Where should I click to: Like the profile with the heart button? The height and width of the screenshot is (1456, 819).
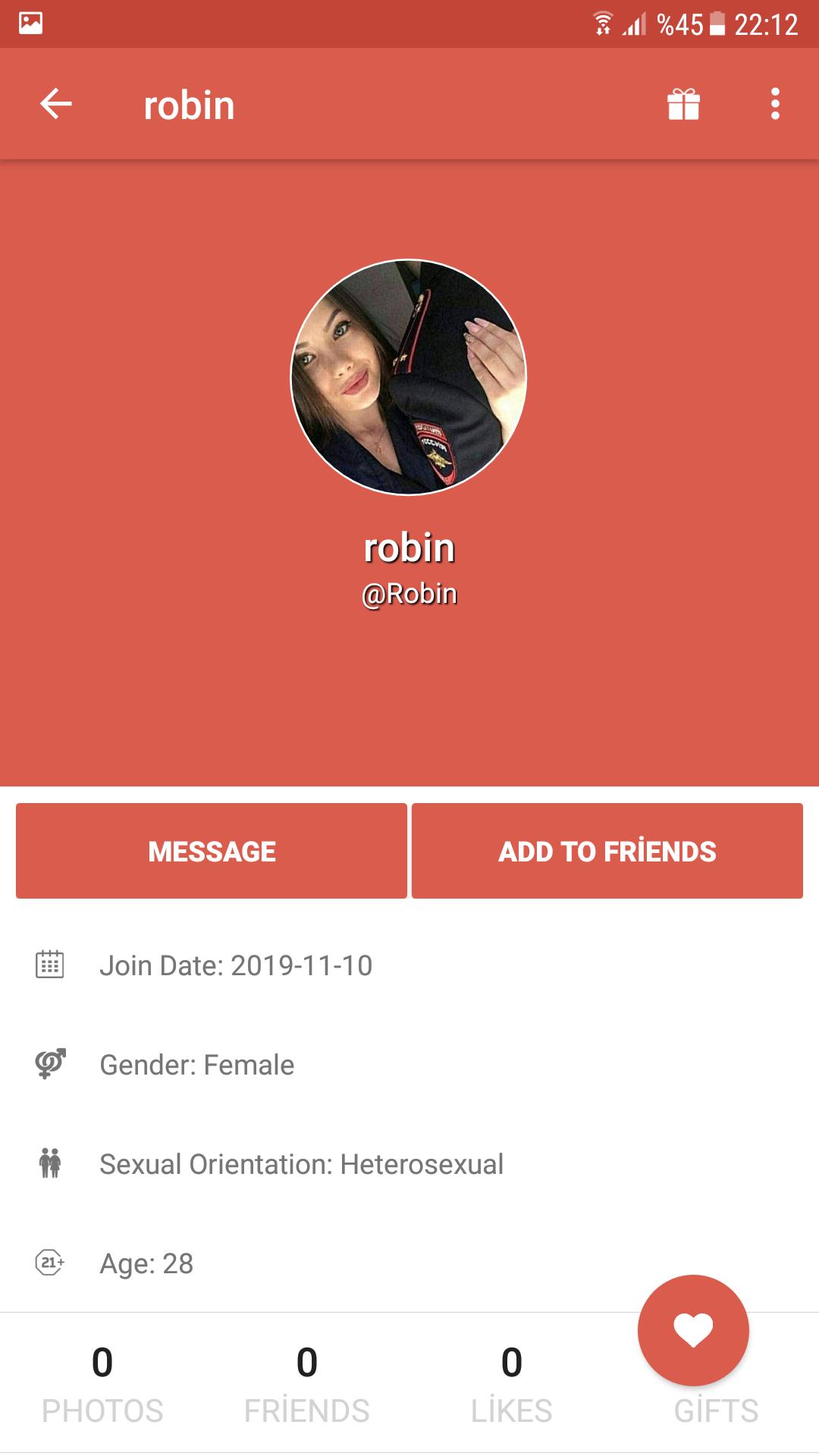(693, 1330)
